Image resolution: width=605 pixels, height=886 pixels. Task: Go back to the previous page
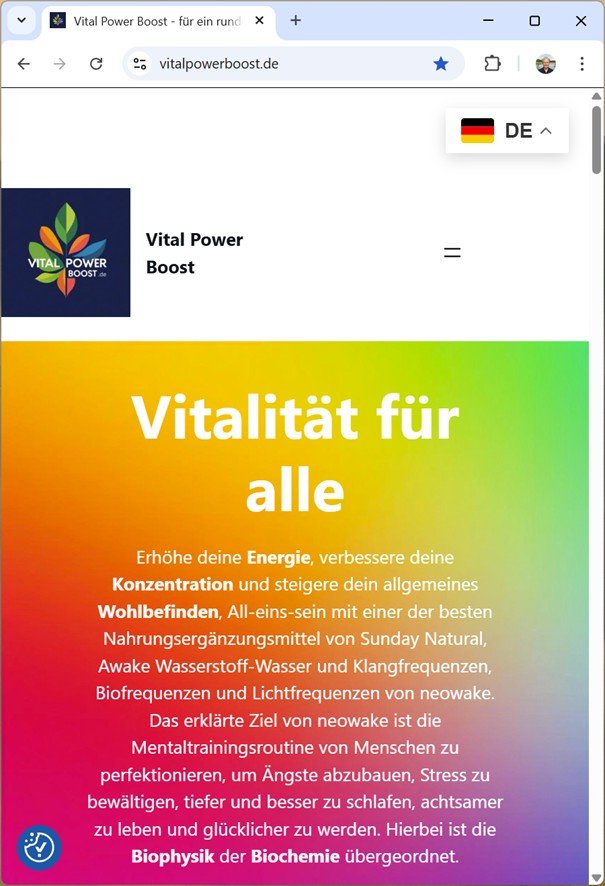(24, 64)
